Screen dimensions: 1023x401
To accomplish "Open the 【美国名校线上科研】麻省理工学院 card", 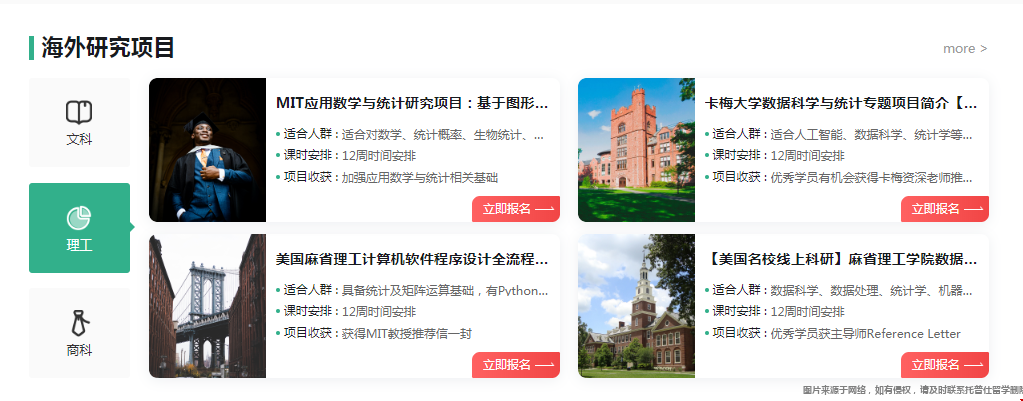I will click(841, 259).
